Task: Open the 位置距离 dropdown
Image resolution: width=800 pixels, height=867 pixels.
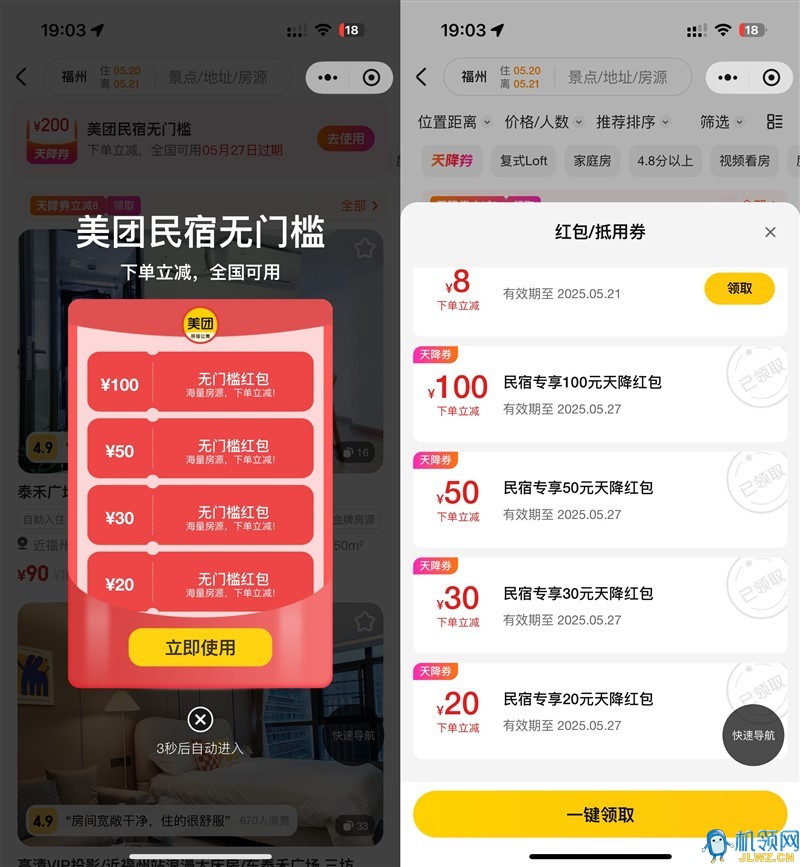Action: point(454,122)
